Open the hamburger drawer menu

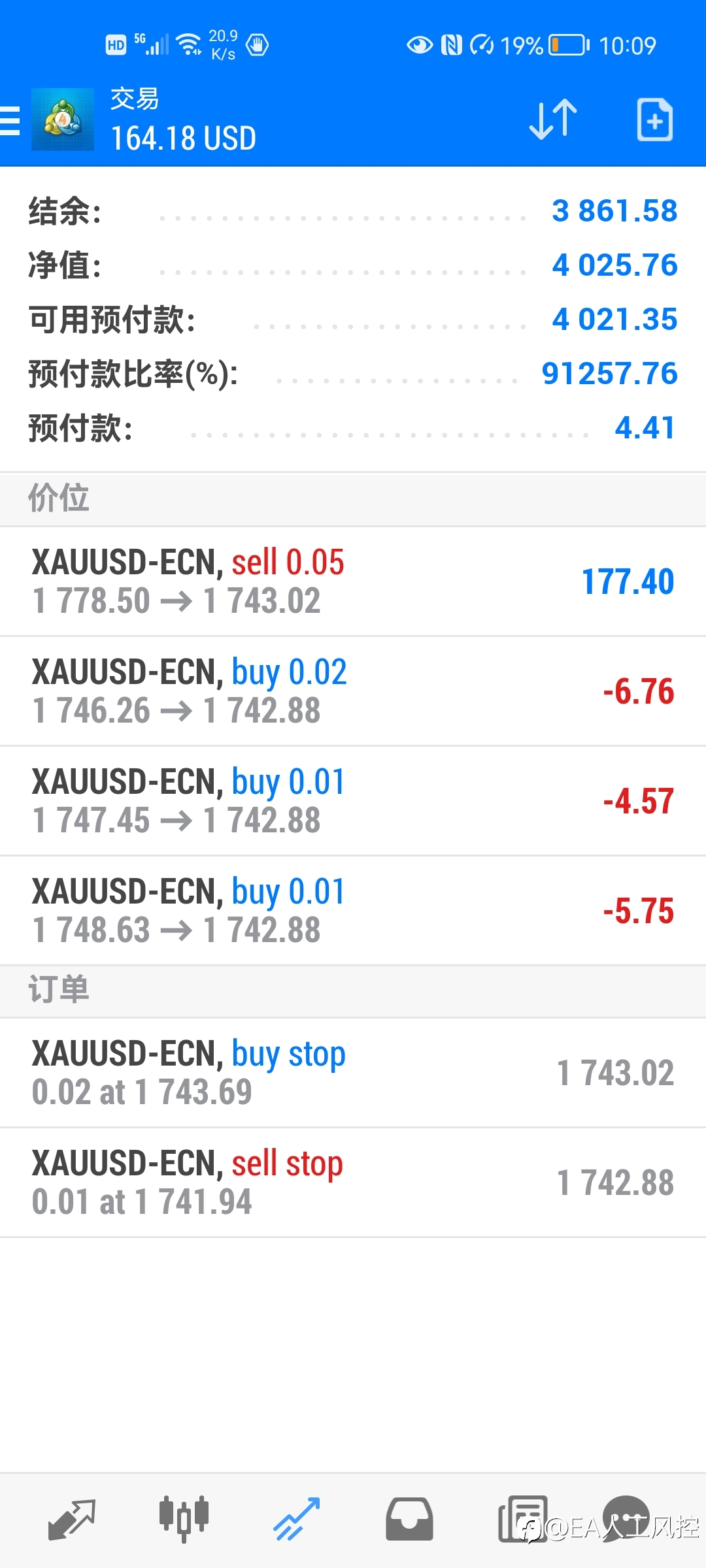[10, 121]
